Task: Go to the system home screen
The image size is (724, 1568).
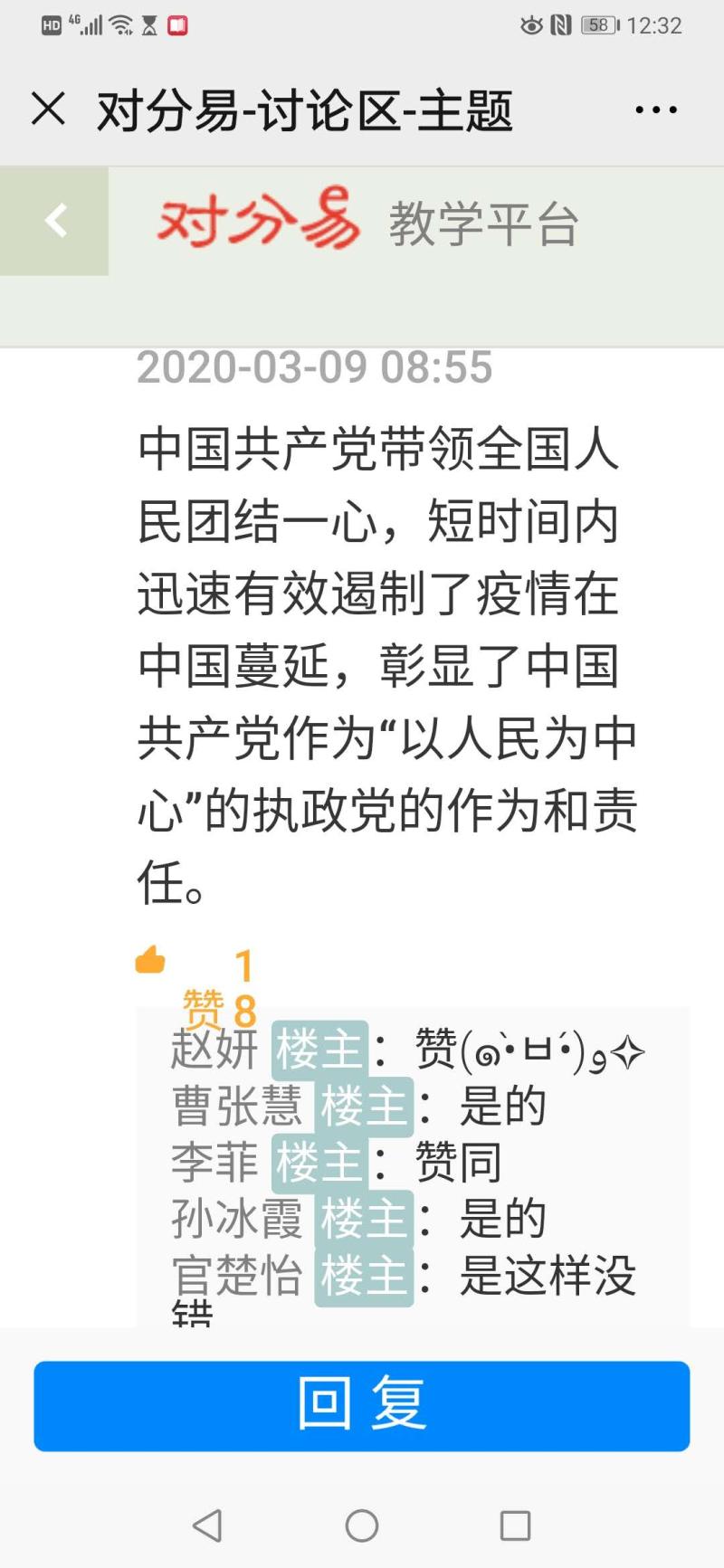Action: [x=362, y=1525]
